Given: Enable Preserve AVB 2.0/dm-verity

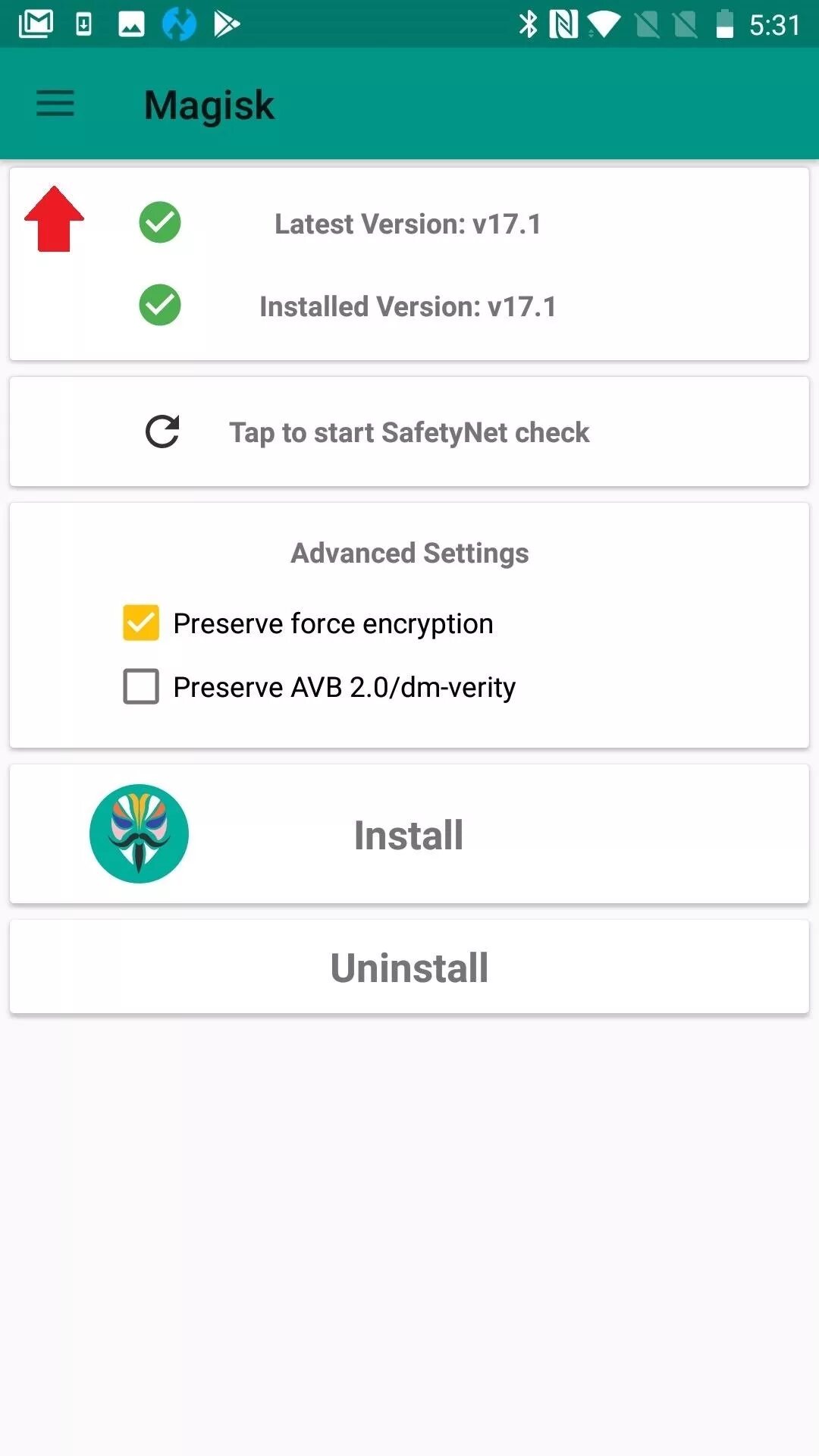Looking at the screenshot, I should 141,686.
